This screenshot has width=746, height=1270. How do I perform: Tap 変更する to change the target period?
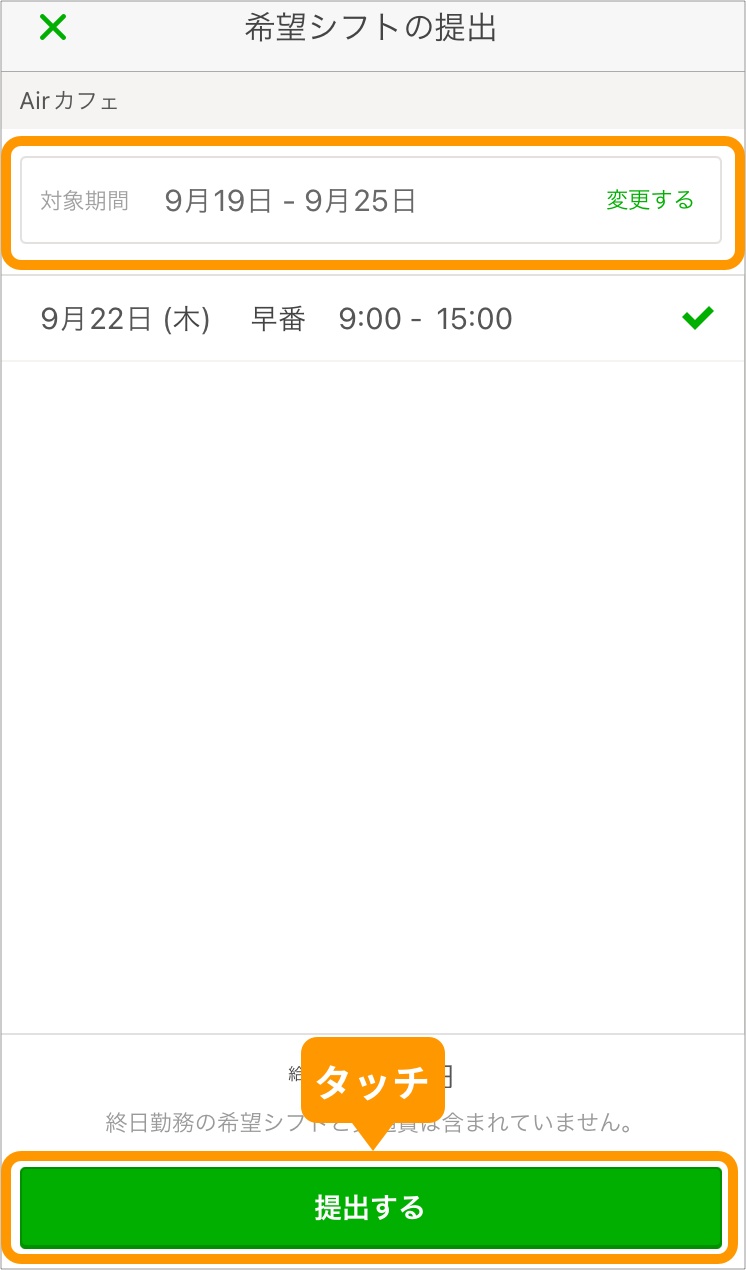coord(649,200)
